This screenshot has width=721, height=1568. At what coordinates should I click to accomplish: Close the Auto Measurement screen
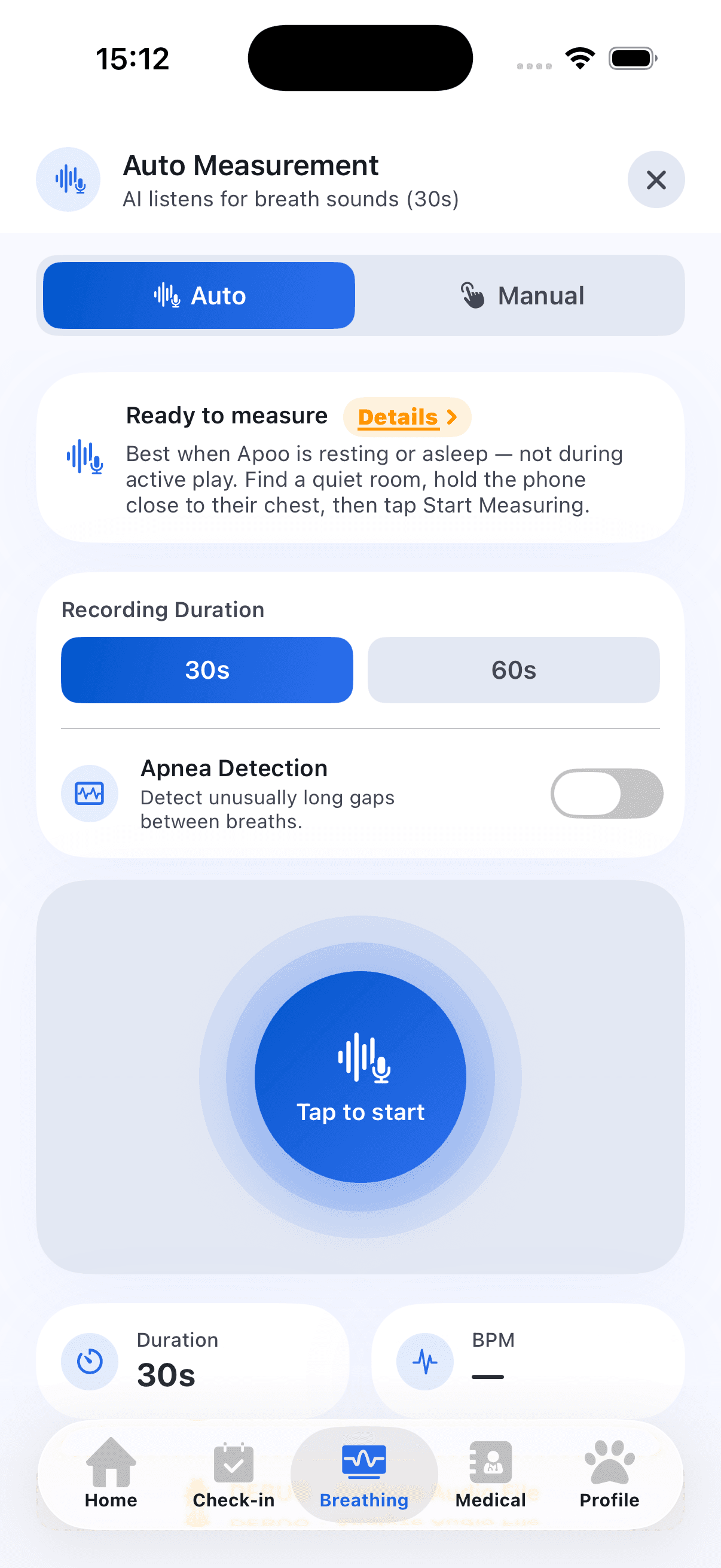[x=656, y=179]
